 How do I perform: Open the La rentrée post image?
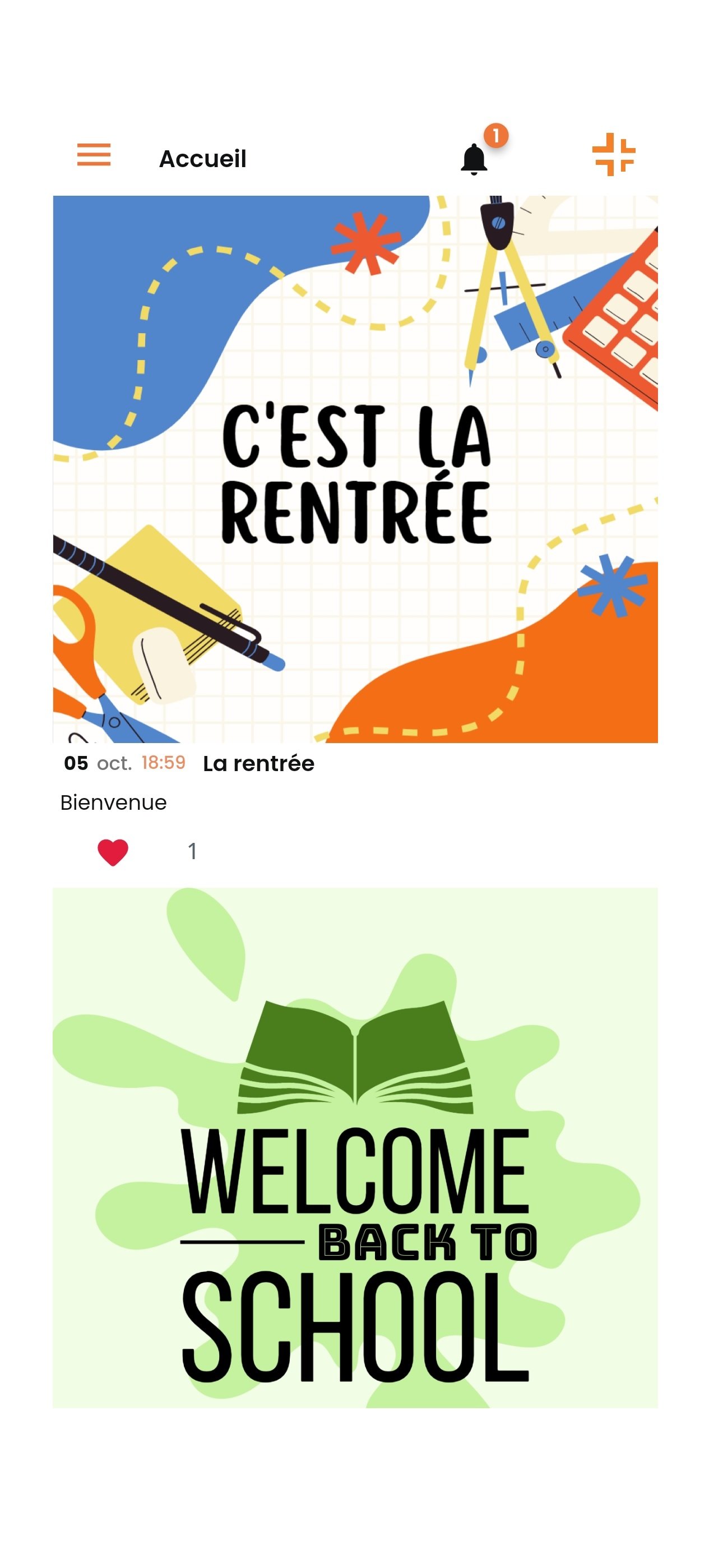[x=355, y=469]
